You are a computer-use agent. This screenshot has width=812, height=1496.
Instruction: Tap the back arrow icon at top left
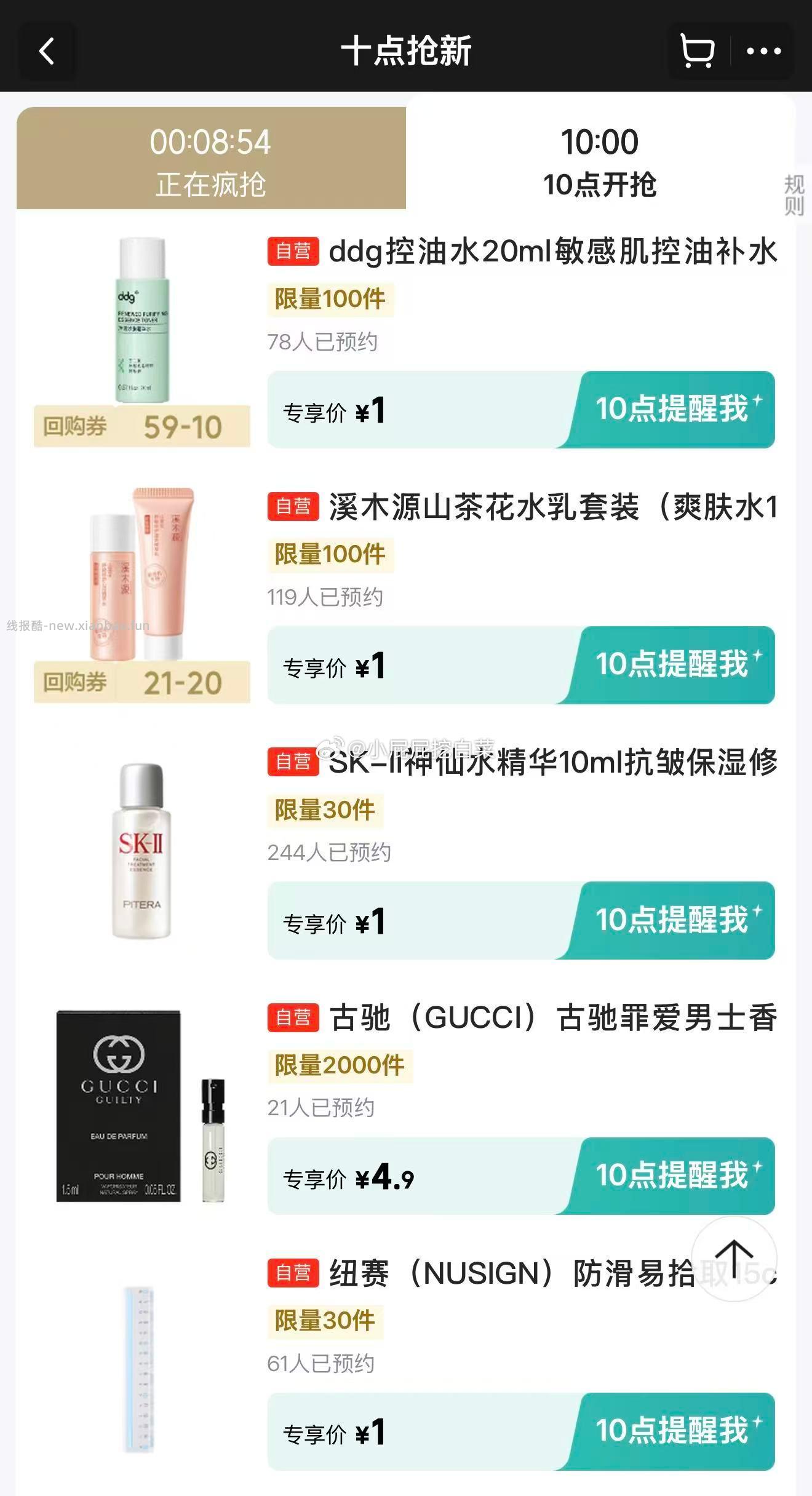[x=46, y=52]
